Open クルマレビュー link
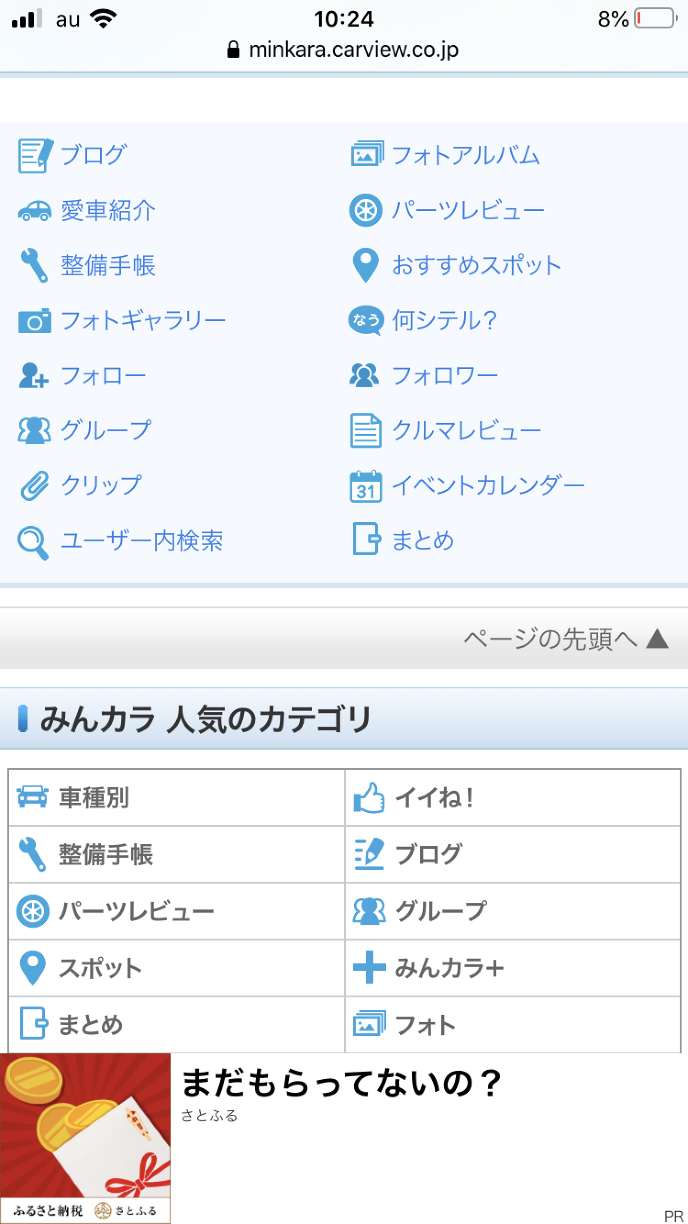This screenshot has height=1224, width=688. pyautogui.click(x=466, y=431)
